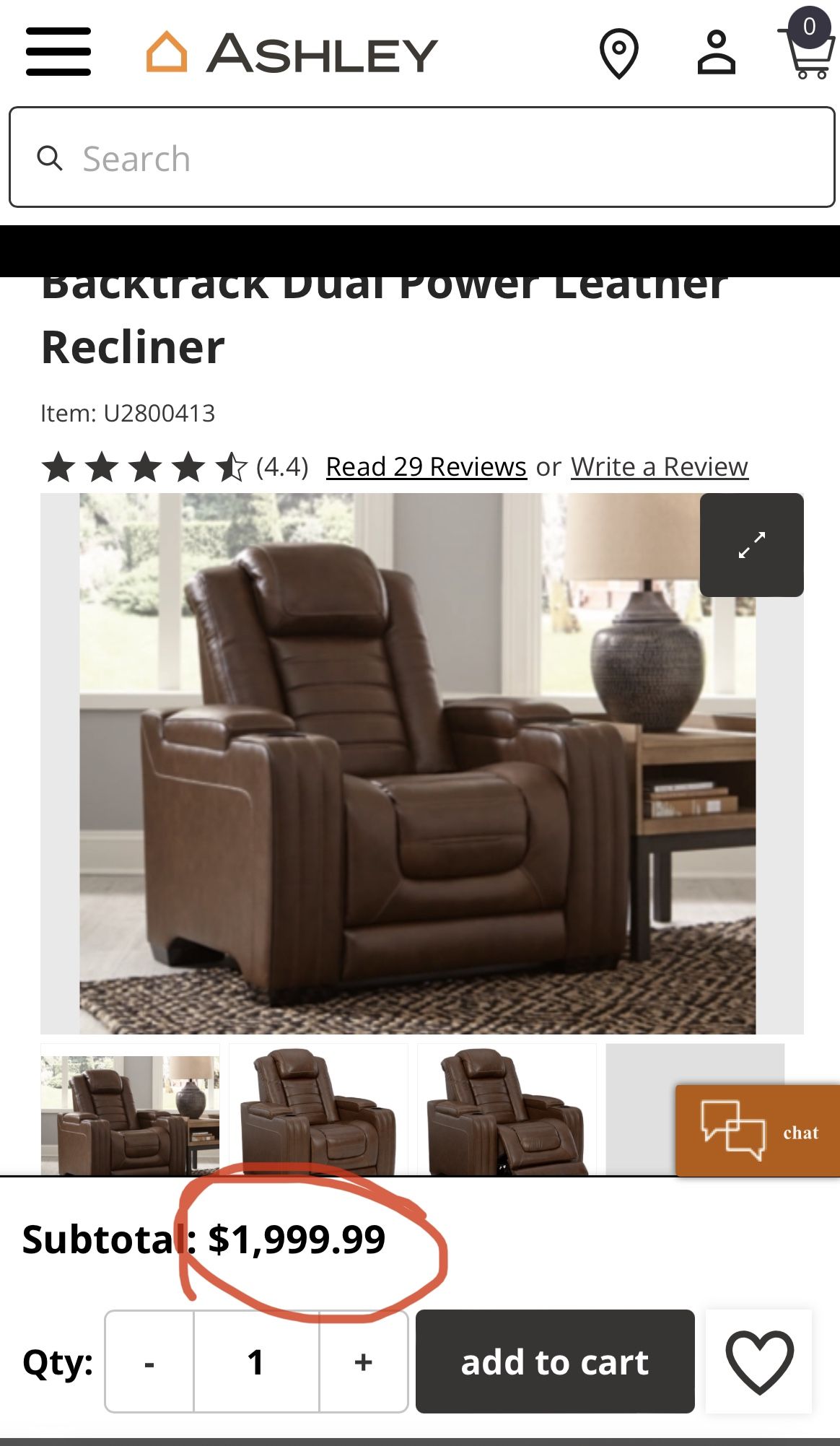Open the store locator pin icon
Viewport: 840px width, 1446px height.
(619, 51)
